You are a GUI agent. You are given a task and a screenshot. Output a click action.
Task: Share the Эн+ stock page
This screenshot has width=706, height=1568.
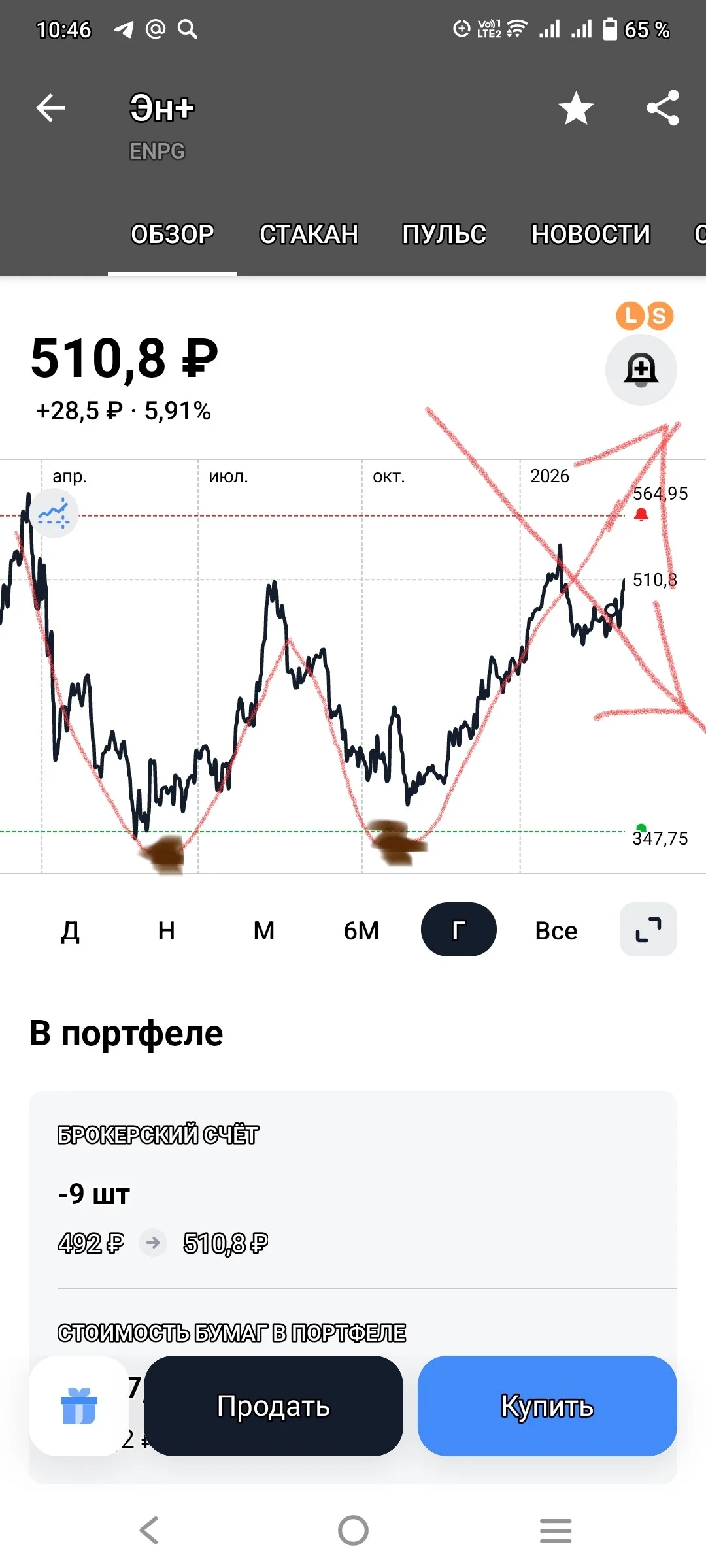[663, 108]
